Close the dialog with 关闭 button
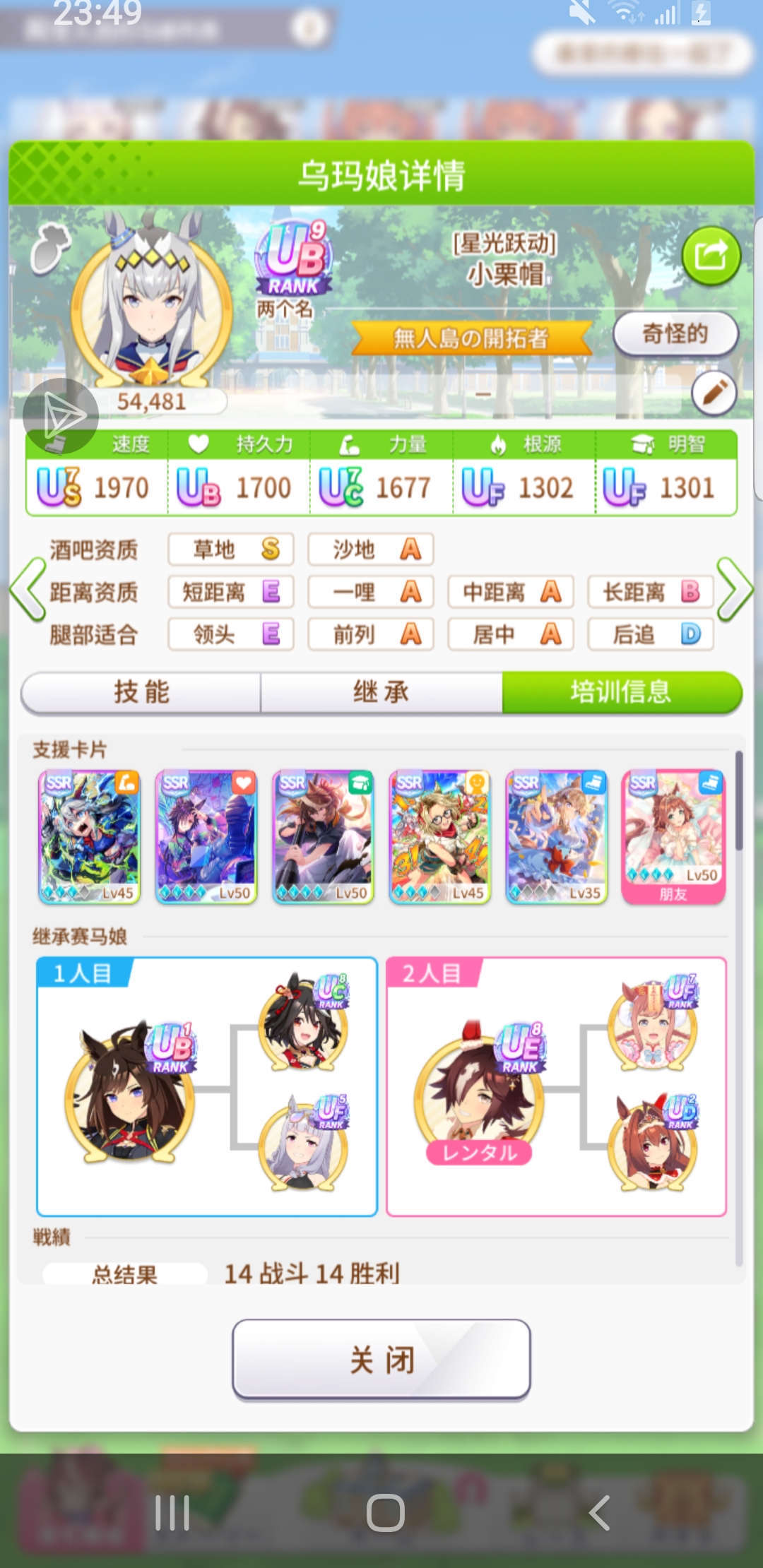Screen dimensions: 763x1568 click(381, 1359)
